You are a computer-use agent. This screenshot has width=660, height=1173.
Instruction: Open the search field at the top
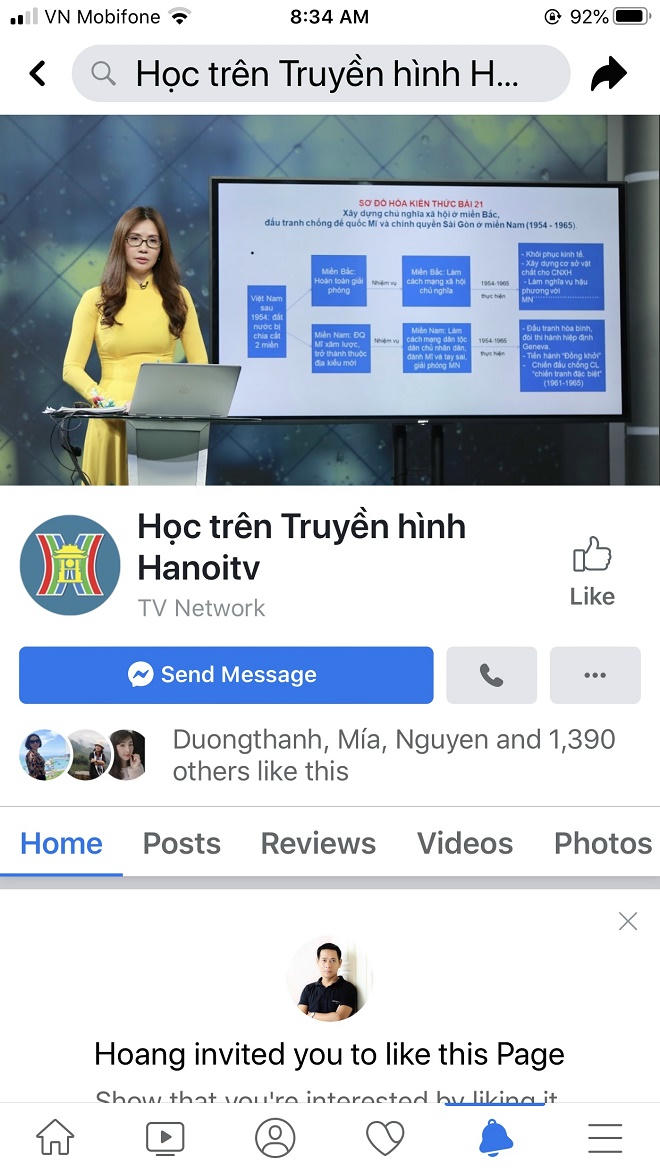click(x=320, y=73)
